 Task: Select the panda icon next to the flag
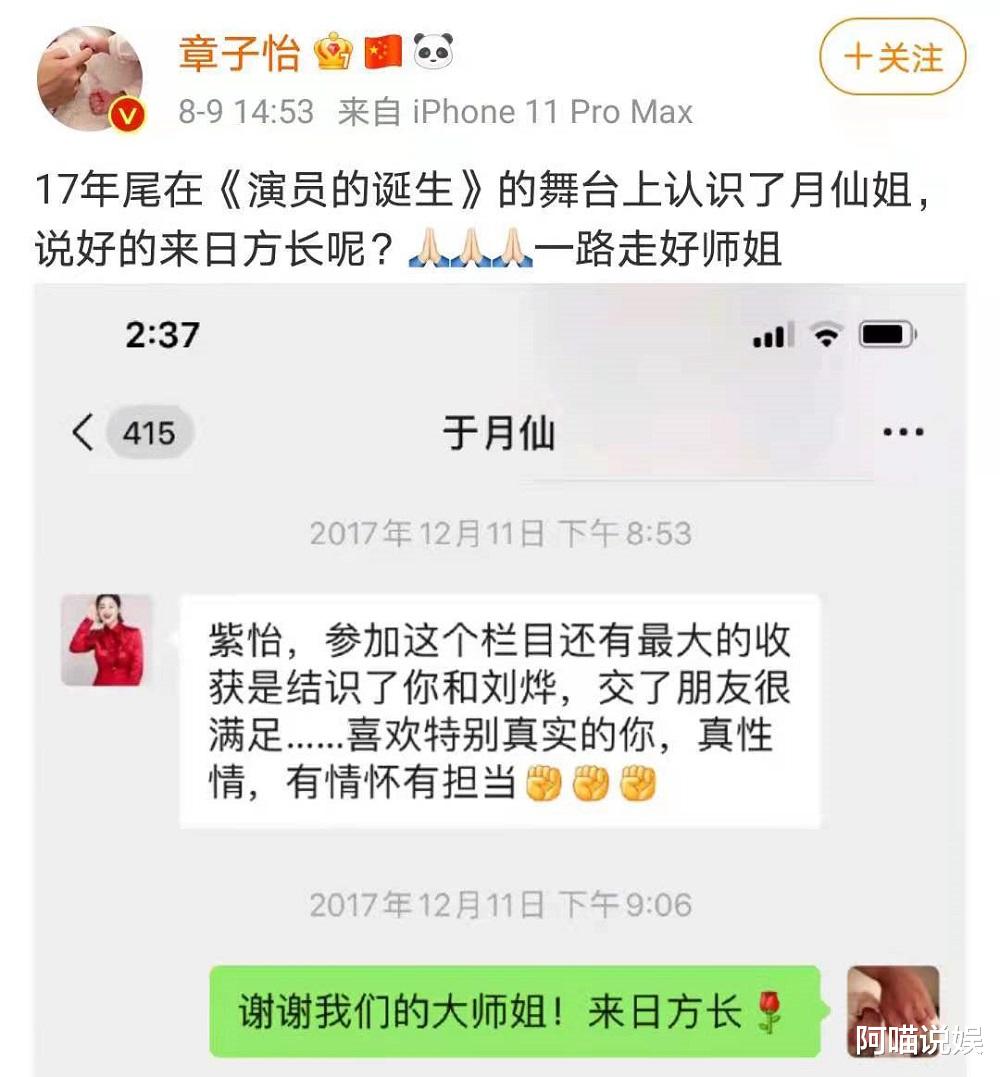(x=432, y=52)
